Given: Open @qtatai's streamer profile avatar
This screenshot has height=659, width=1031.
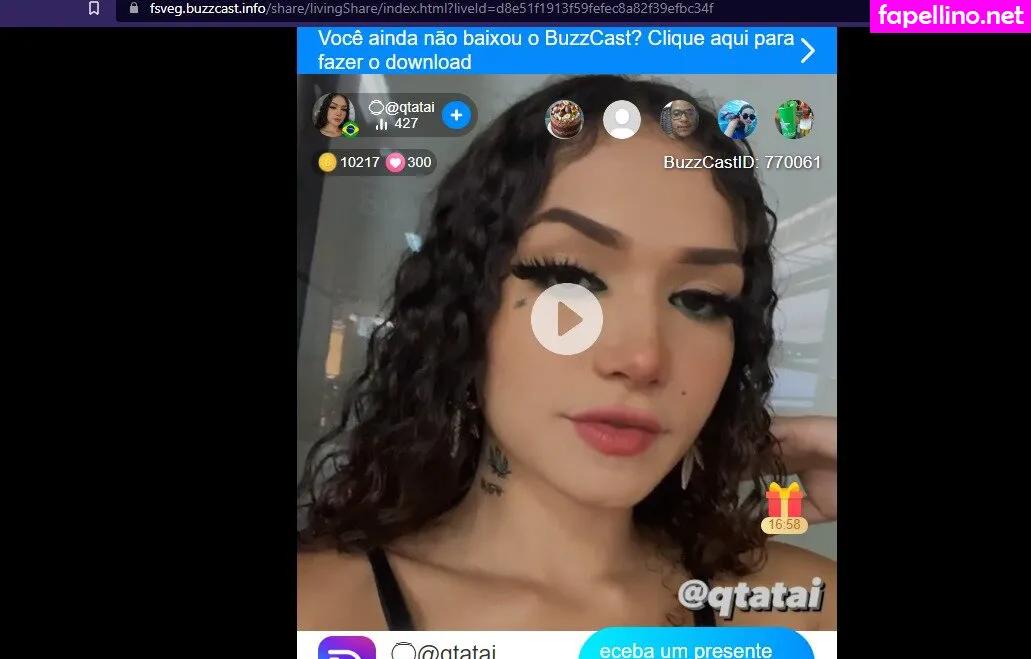Looking at the screenshot, I should tap(333, 114).
